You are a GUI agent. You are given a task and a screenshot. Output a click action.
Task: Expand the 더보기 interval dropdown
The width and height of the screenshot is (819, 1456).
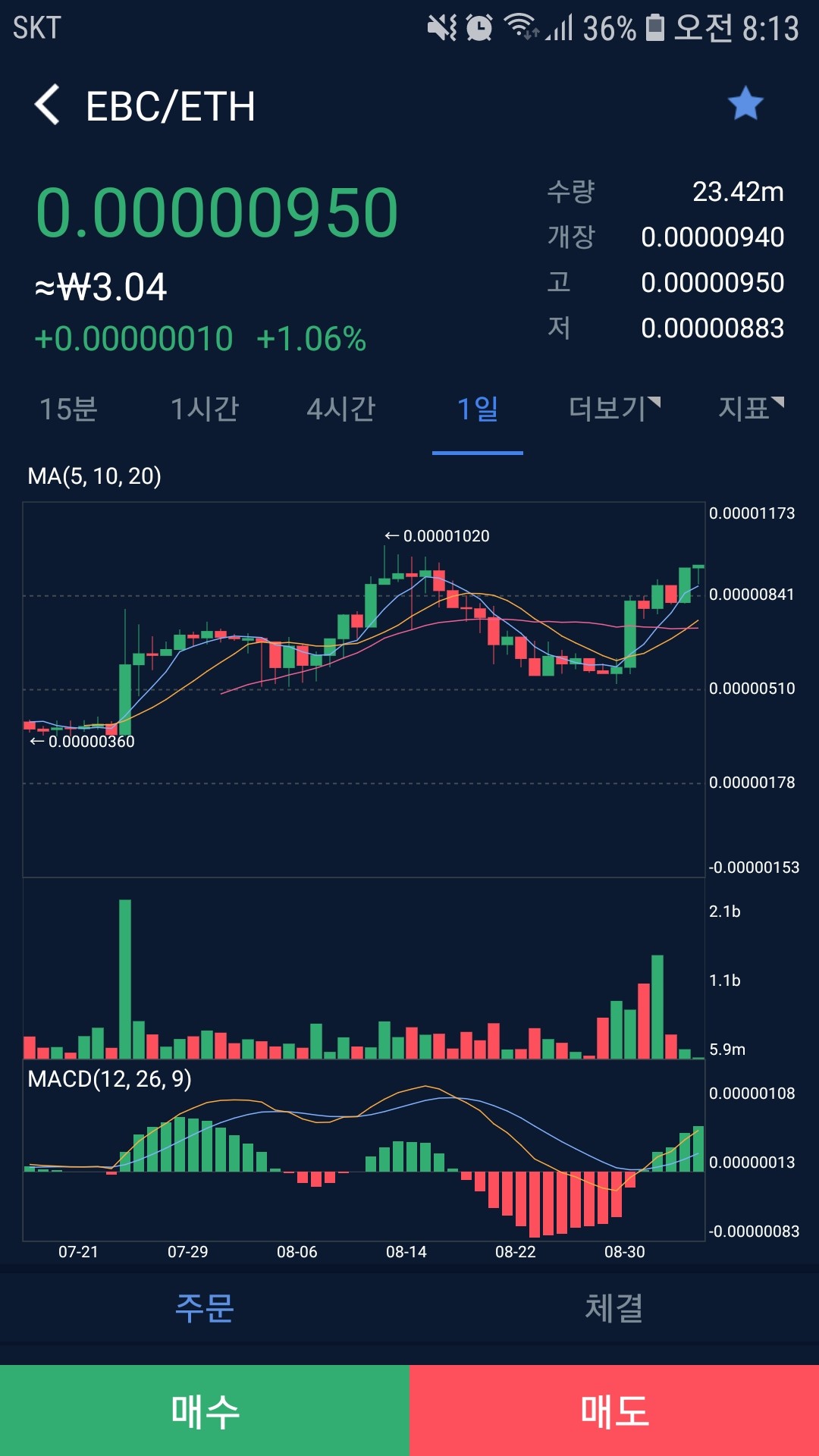coord(613,409)
